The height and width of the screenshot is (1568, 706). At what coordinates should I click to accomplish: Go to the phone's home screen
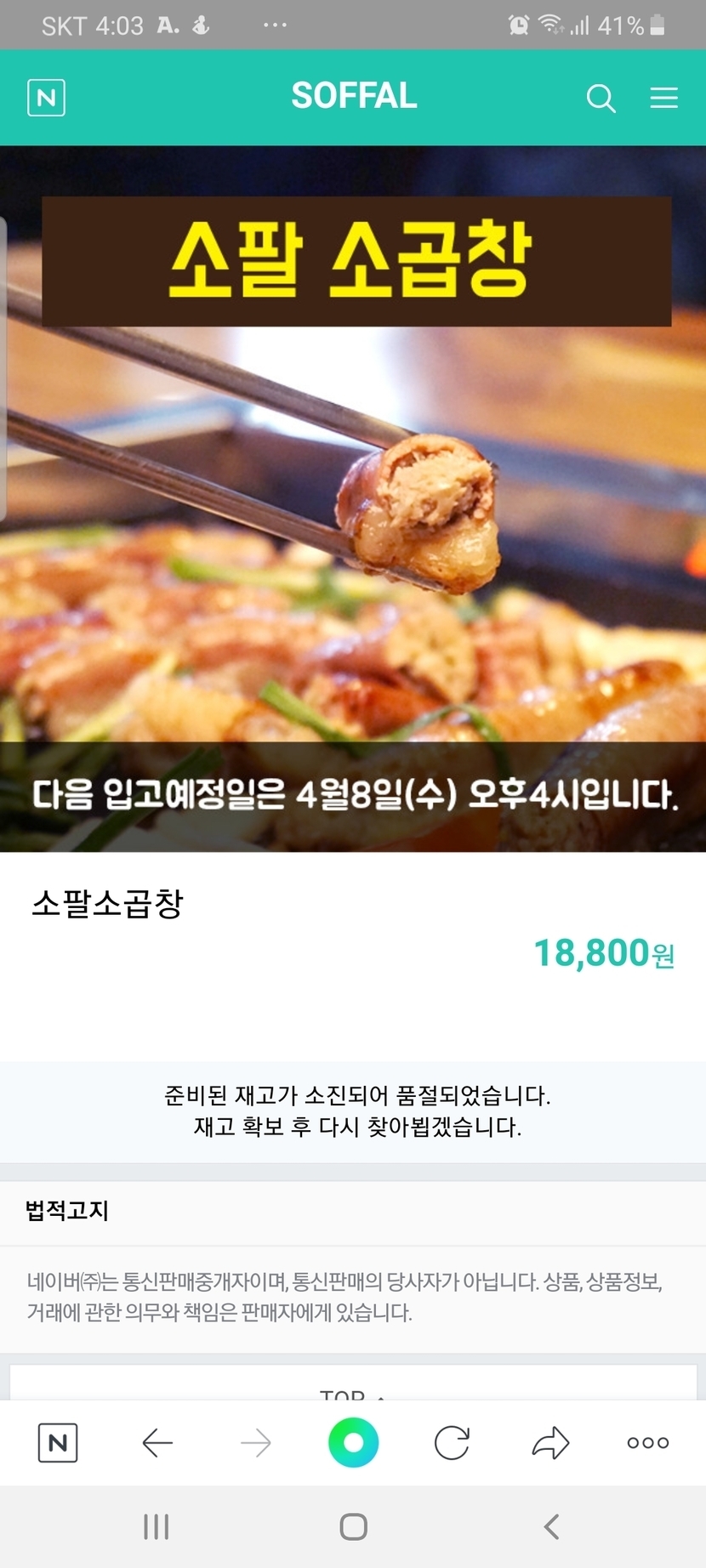[353, 1527]
